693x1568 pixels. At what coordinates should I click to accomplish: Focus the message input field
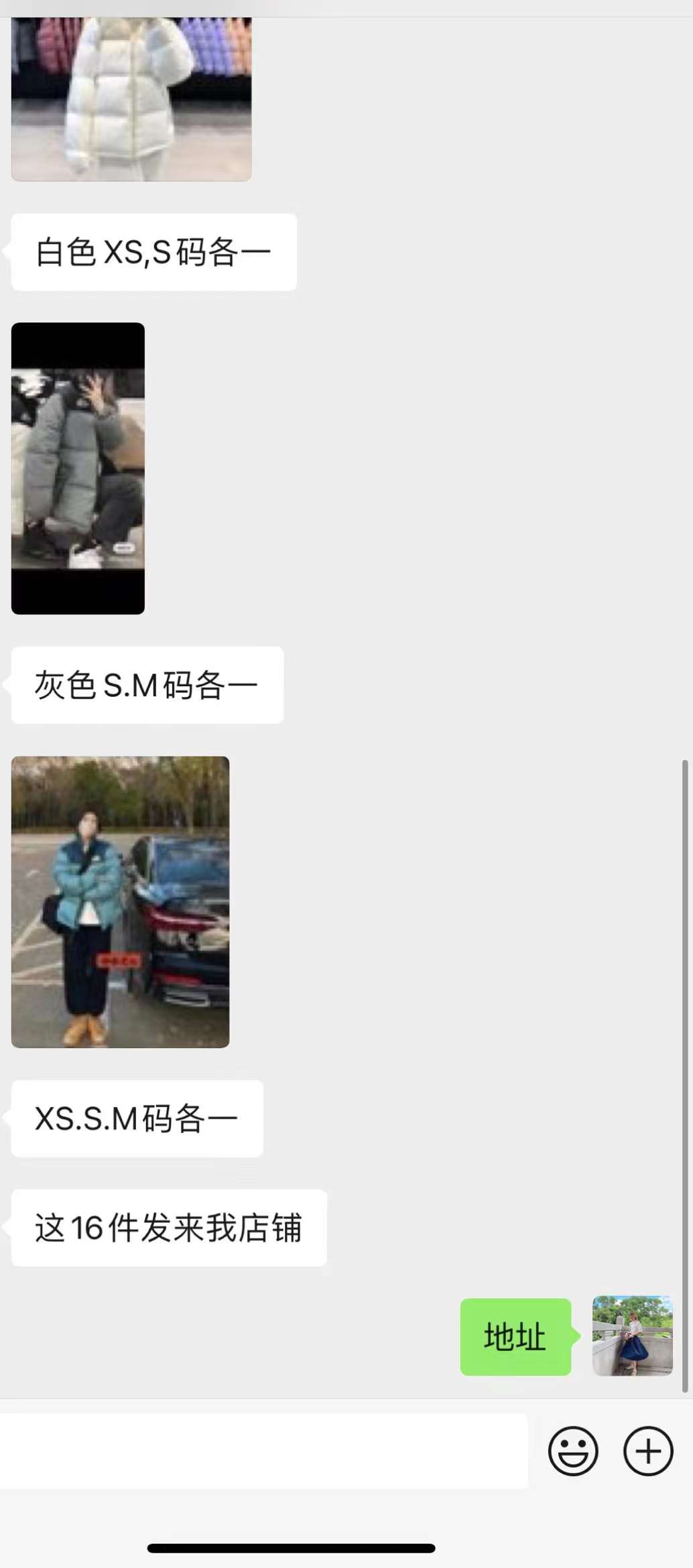click(264, 1451)
